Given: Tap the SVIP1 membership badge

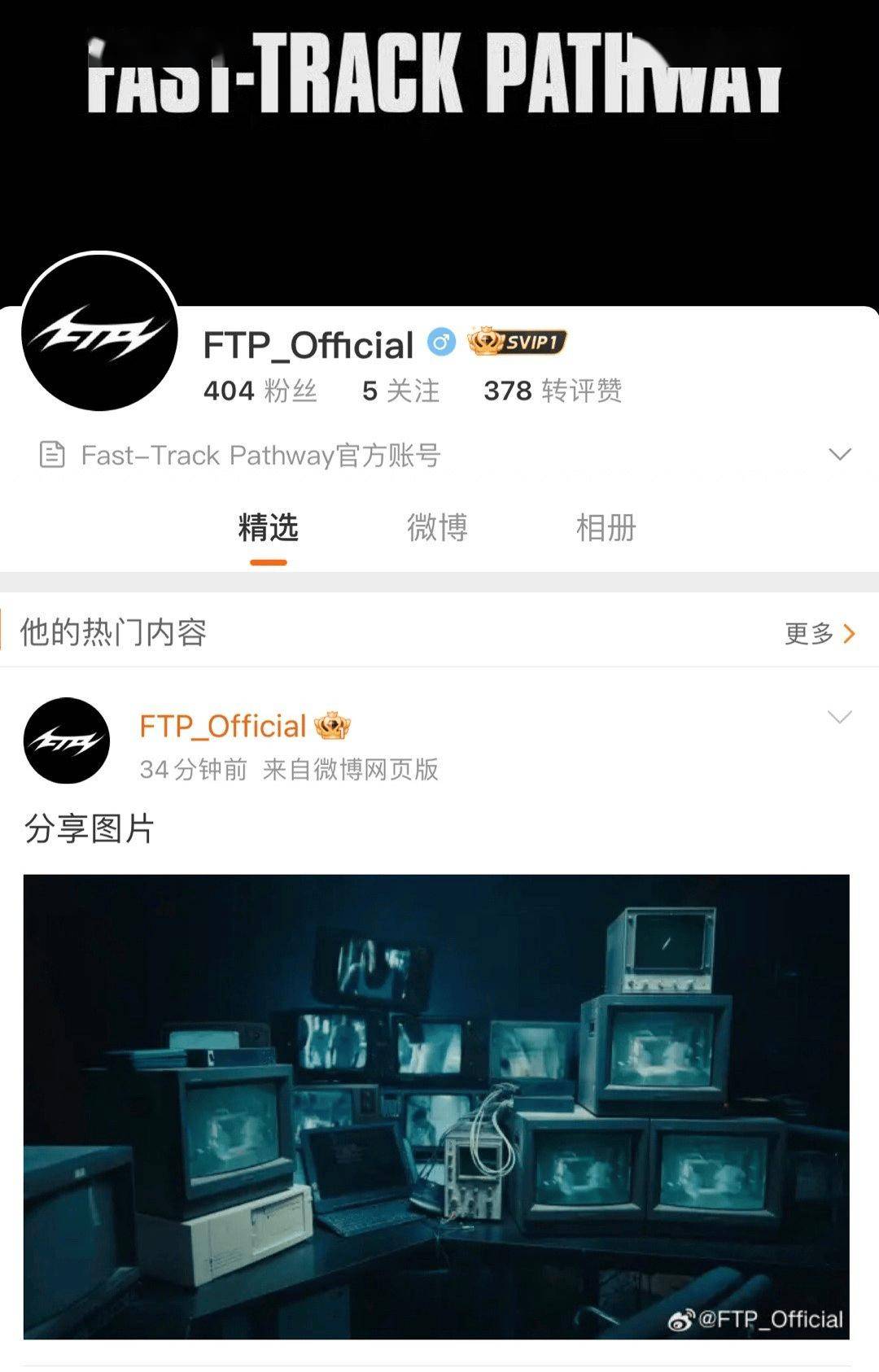Looking at the screenshot, I should click(x=518, y=342).
